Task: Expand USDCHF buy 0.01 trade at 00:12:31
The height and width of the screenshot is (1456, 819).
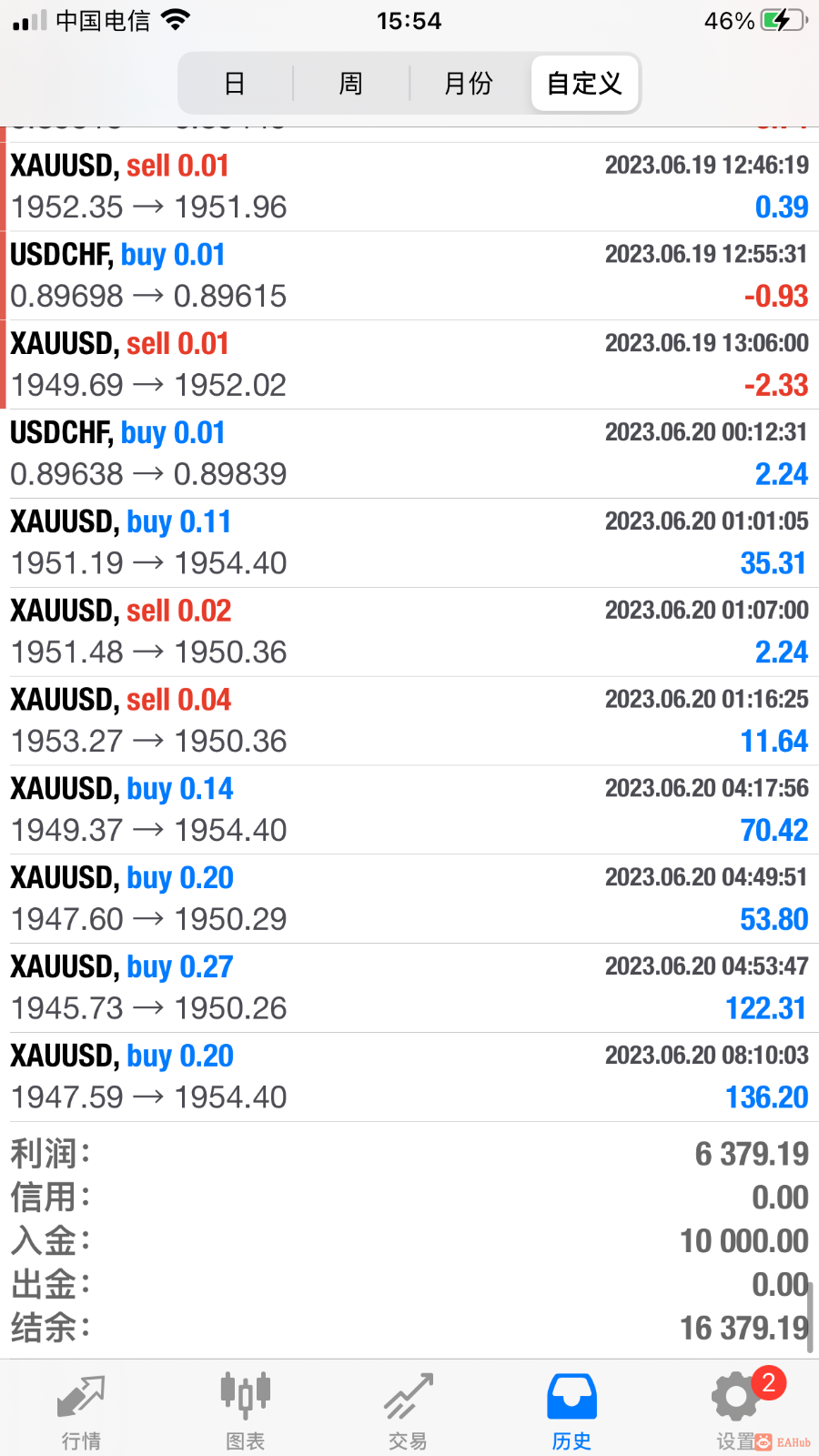Action: (409, 454)
